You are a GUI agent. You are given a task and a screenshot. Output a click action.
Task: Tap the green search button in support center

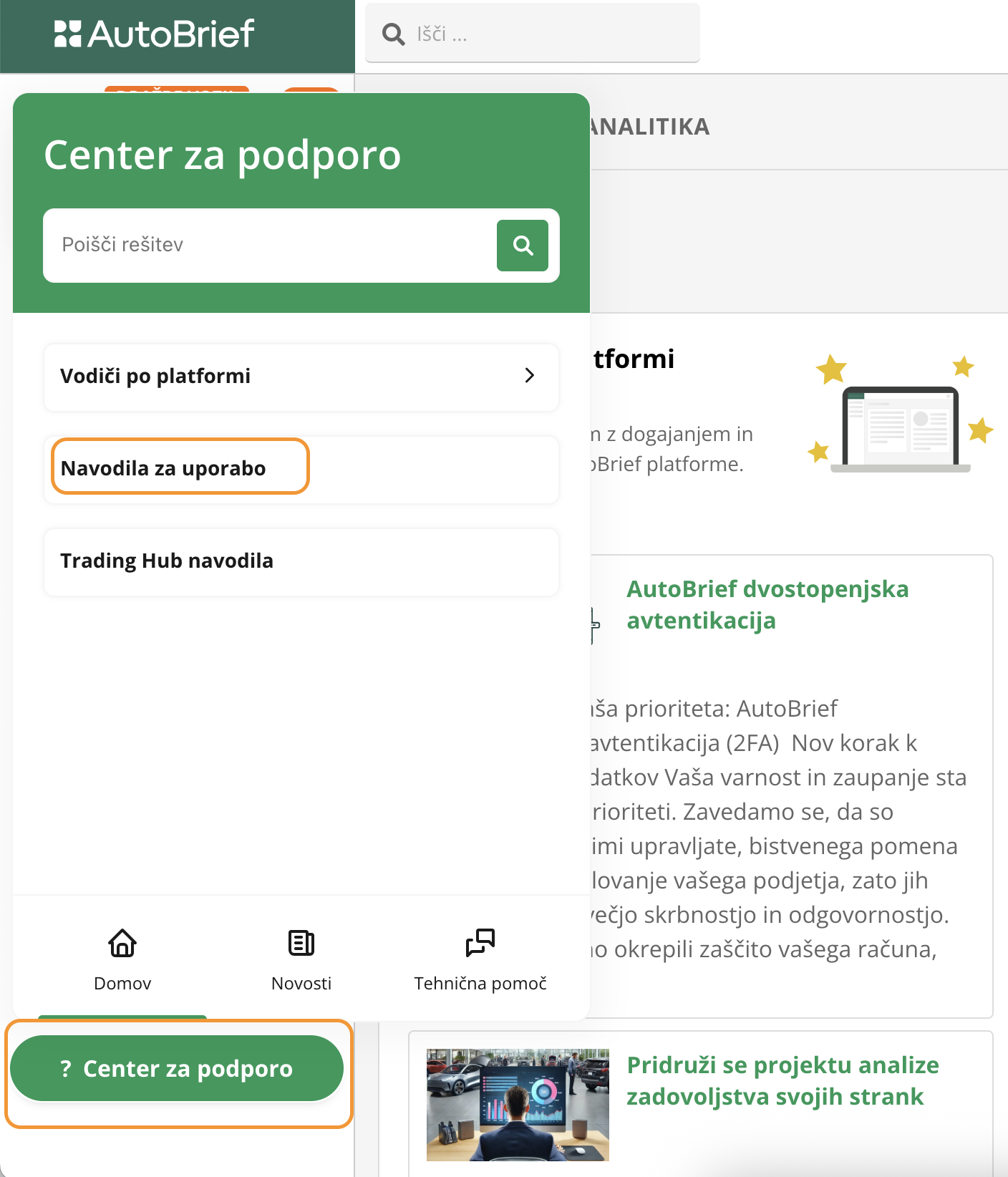523,246
